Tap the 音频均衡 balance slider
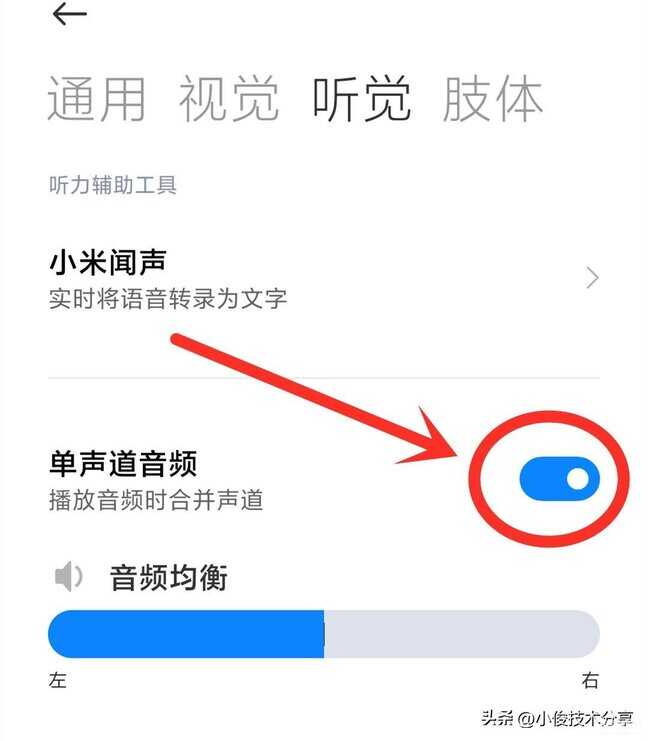Image resolution: width=648 pixels, height=741 pixels. click(323, 634)
